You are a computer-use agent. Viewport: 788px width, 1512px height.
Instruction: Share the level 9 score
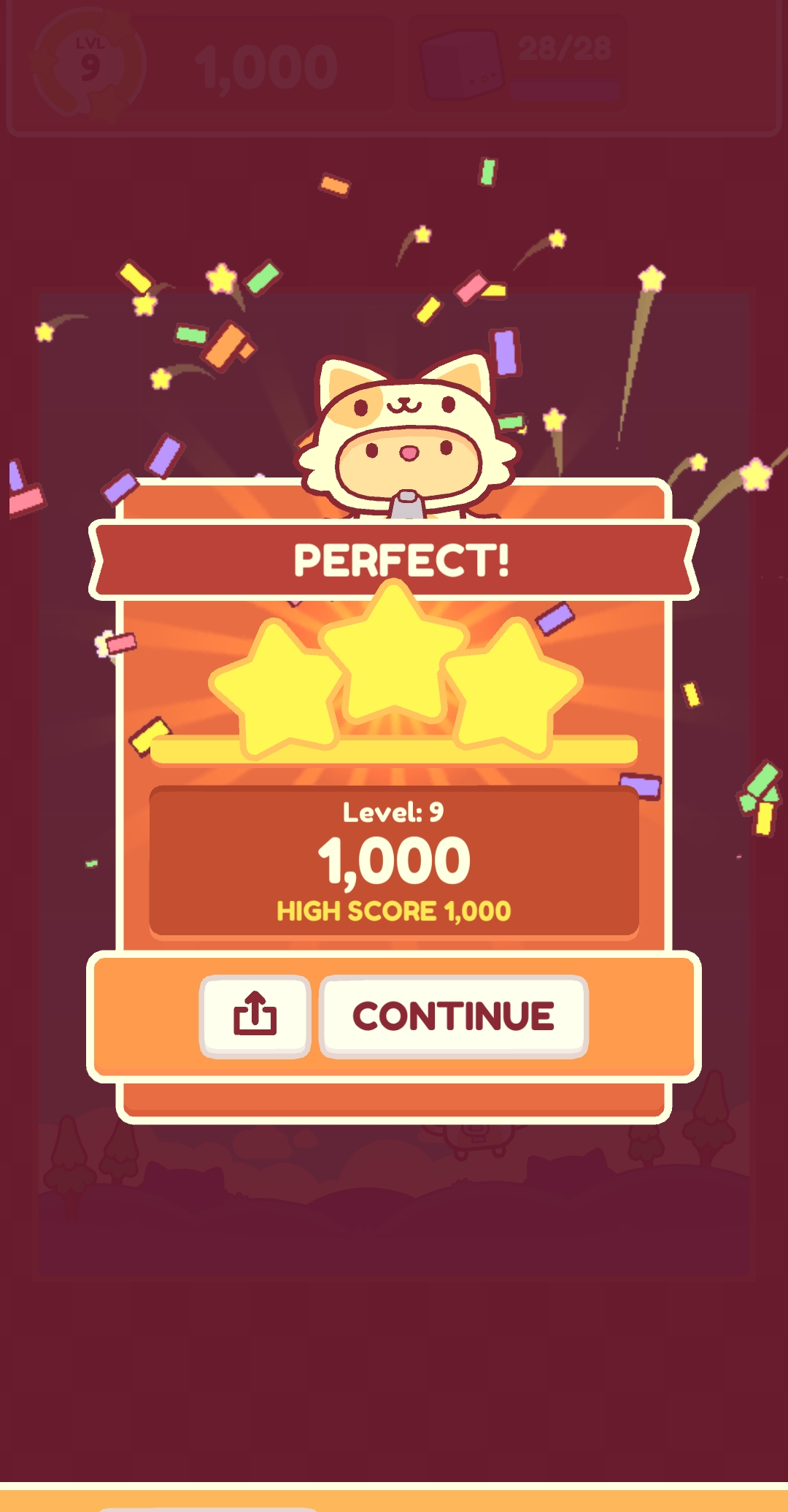(255, 1016)
